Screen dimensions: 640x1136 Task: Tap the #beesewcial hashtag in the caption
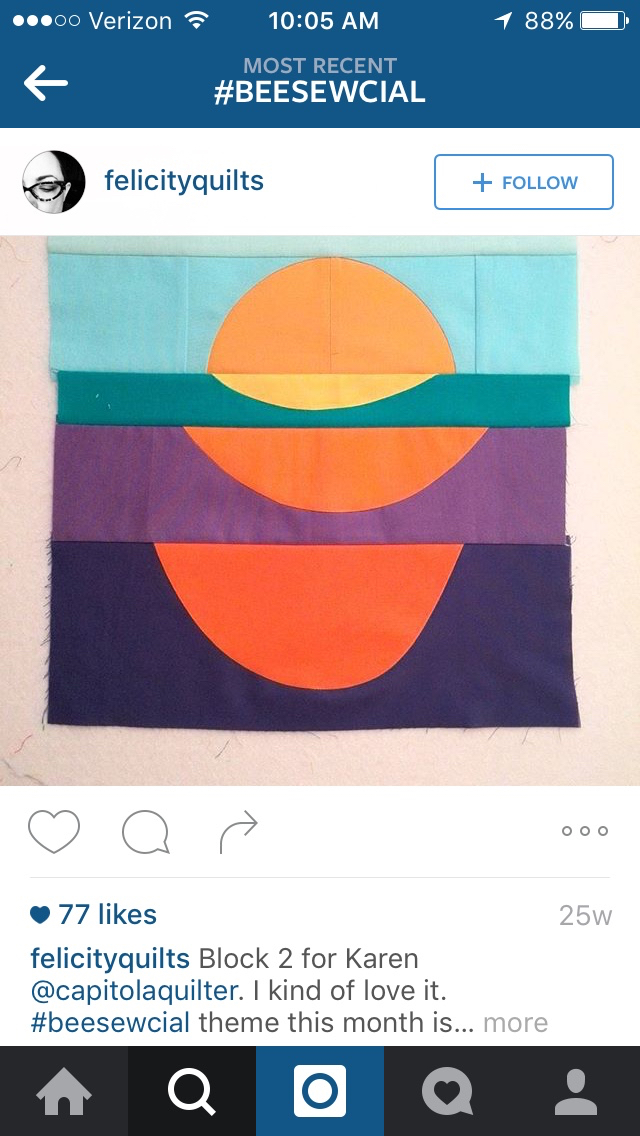click(x=111, y=1023)
